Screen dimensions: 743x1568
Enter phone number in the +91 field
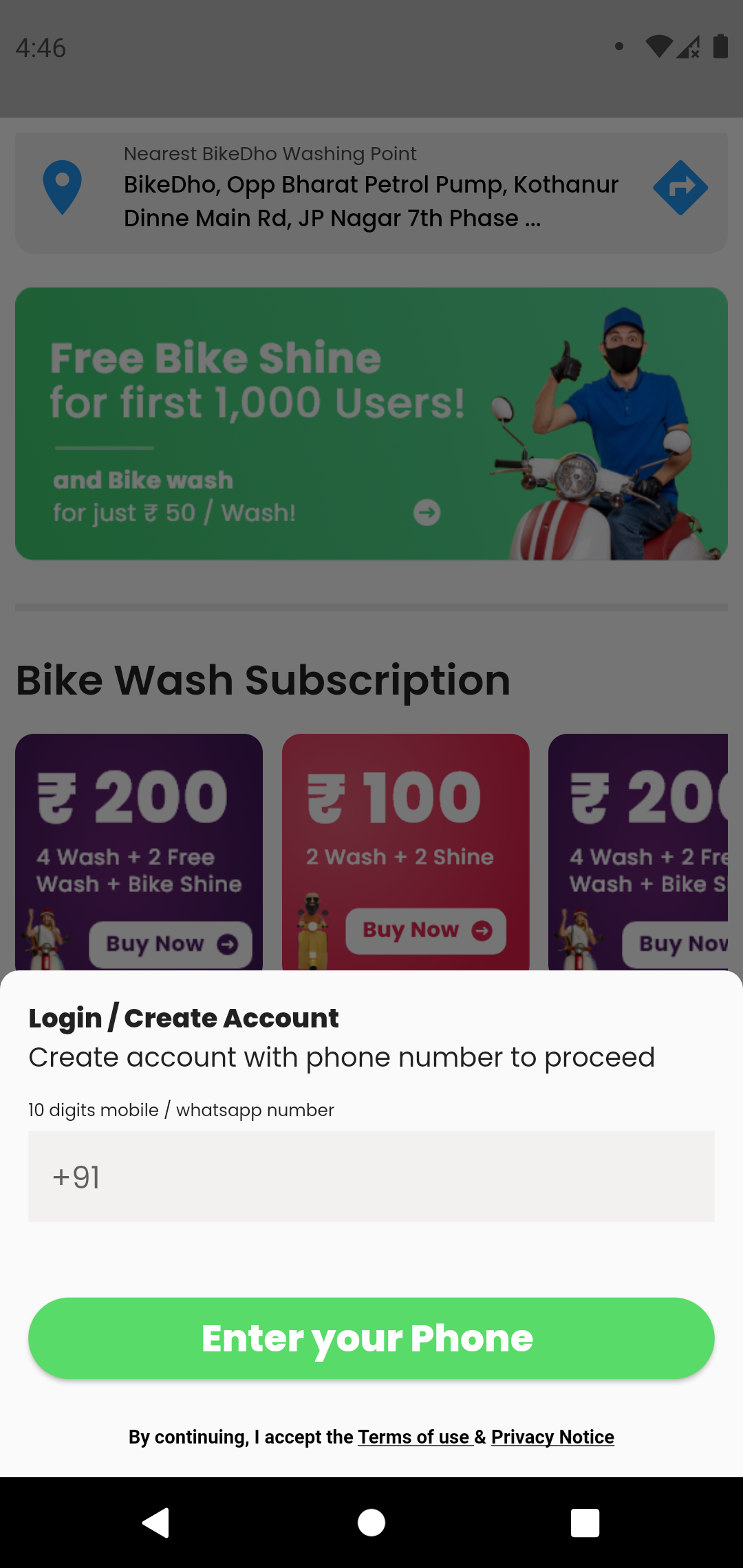point(371,1177)
